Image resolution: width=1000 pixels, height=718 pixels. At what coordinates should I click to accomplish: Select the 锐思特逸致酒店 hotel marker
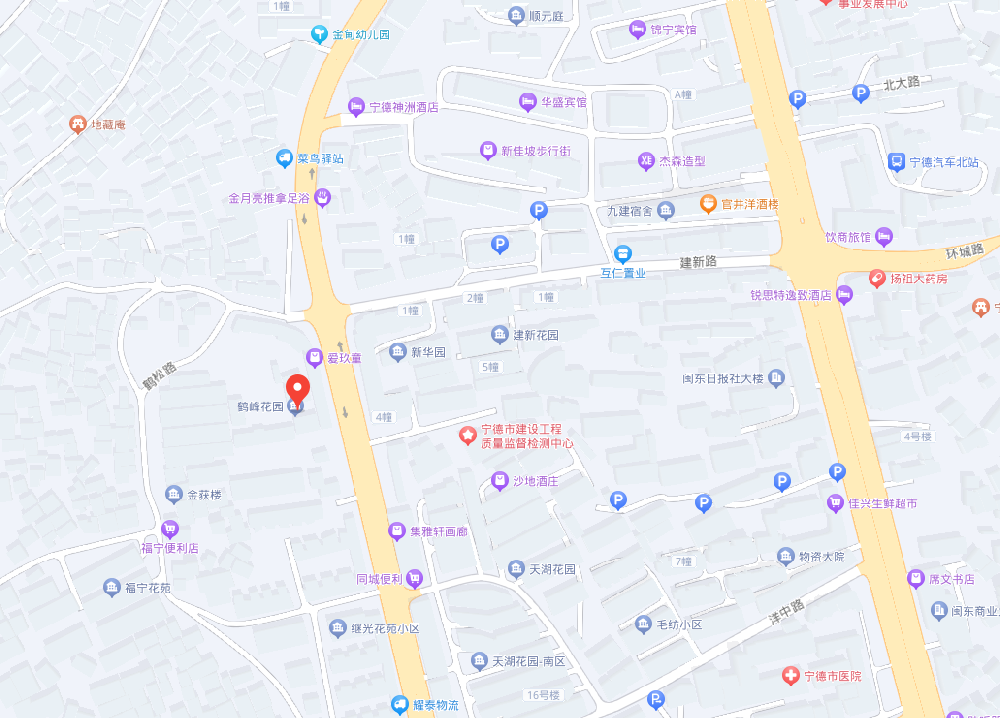845,295
